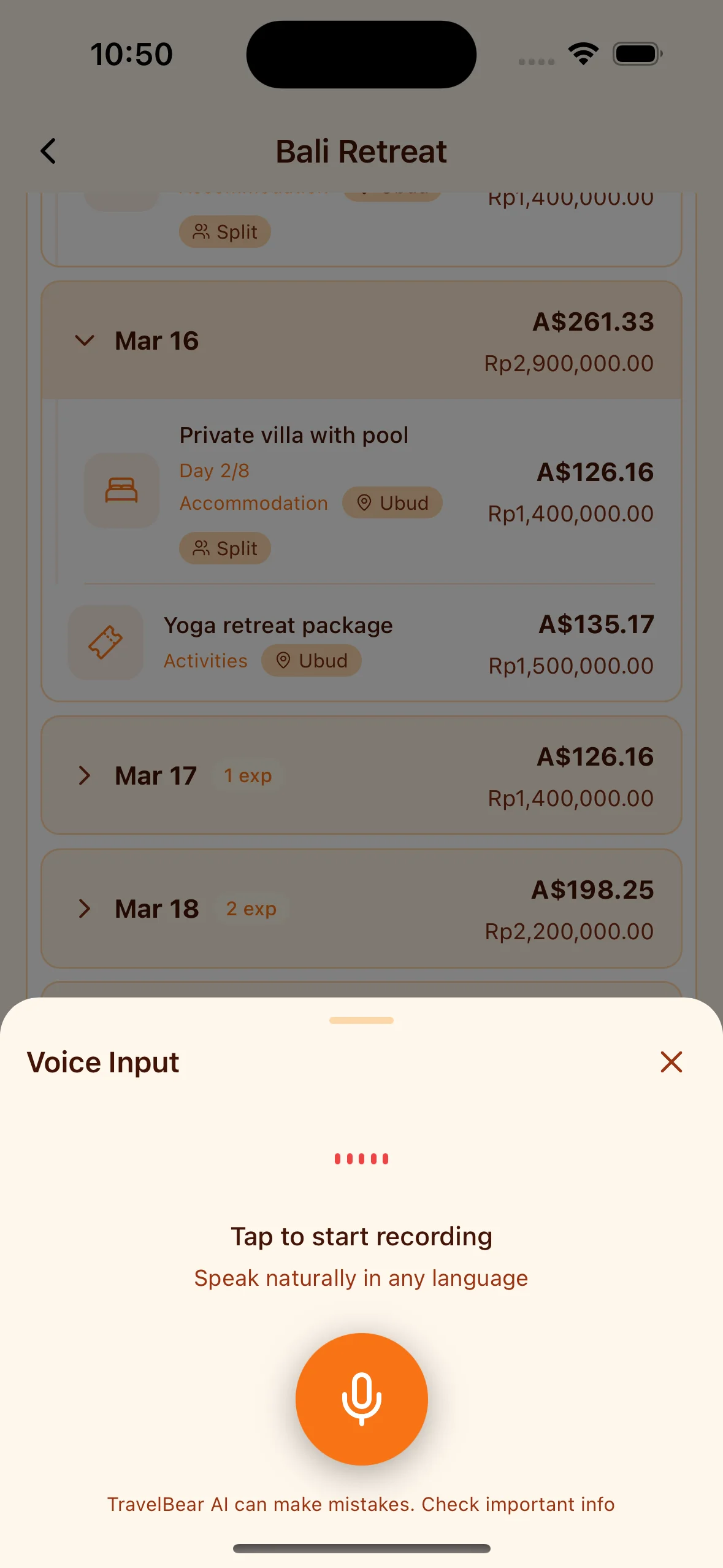This screenshot has width=723, height=1568.
Task: Tap the recording indicator dots
Action: pos(361,1158)
